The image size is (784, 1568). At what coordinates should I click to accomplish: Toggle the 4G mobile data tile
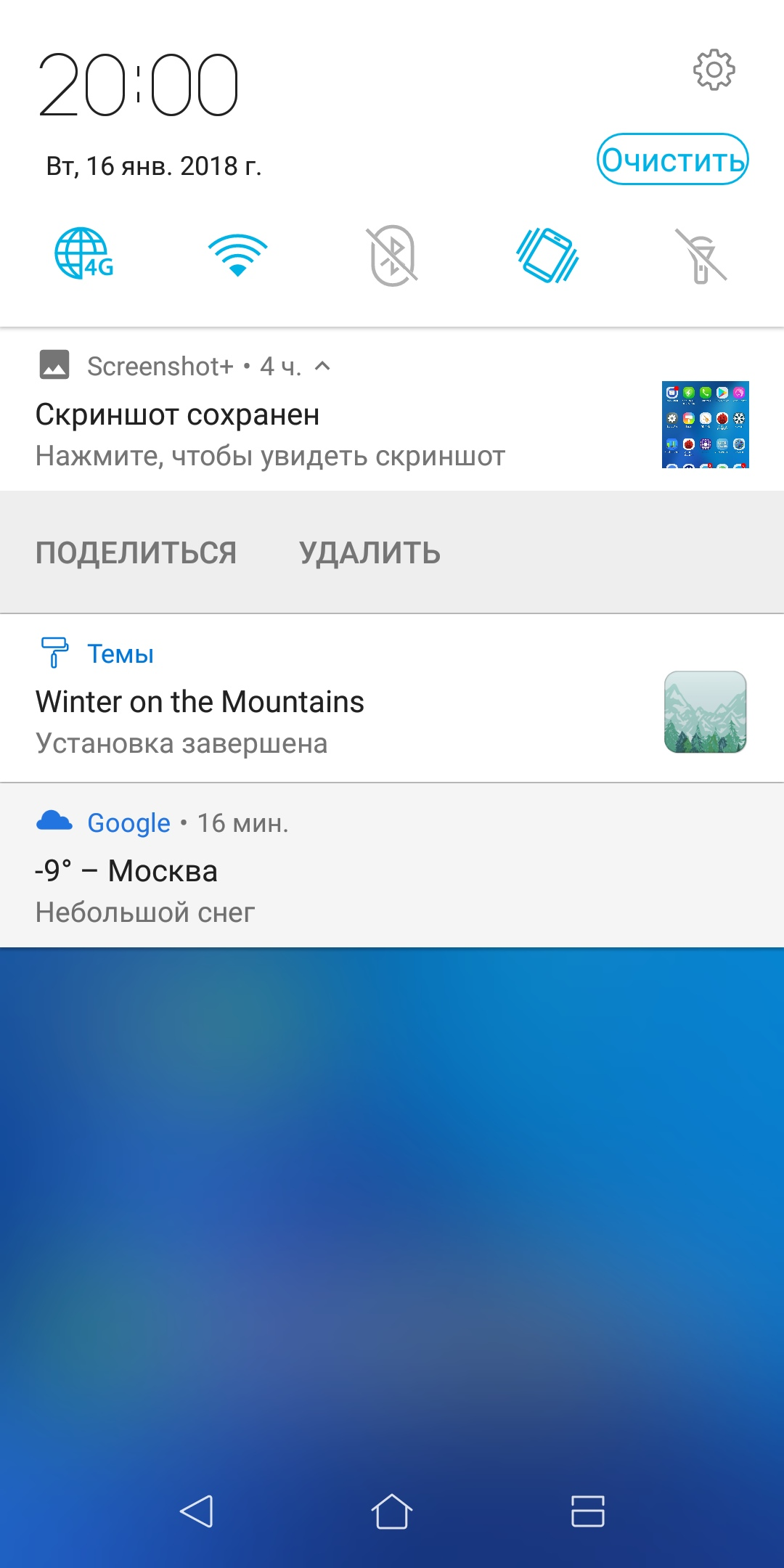click(84, 254)
